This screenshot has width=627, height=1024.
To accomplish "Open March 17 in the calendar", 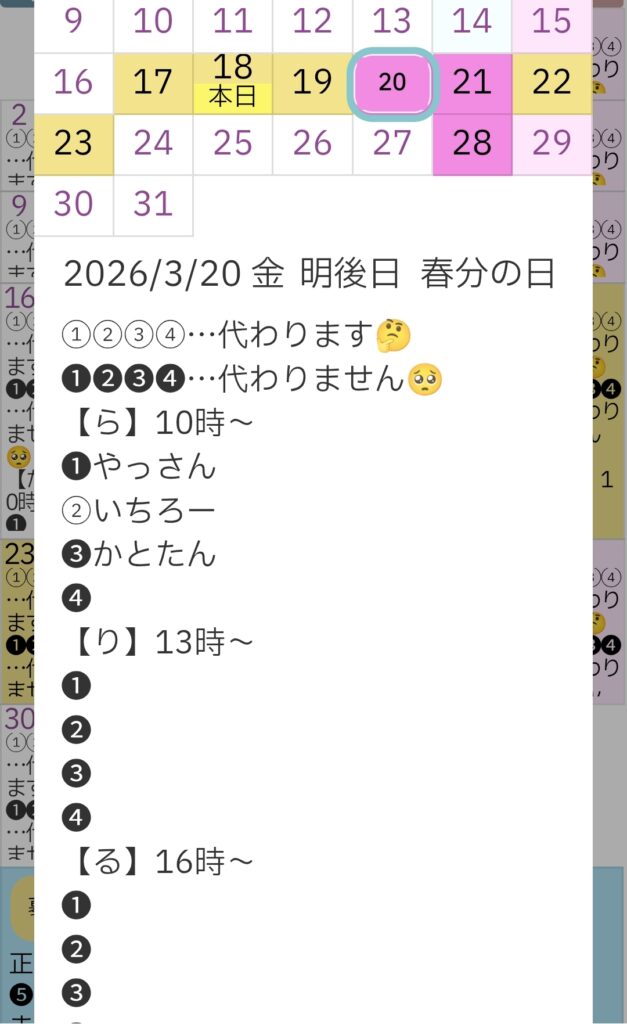I will [x=153, y=83].
